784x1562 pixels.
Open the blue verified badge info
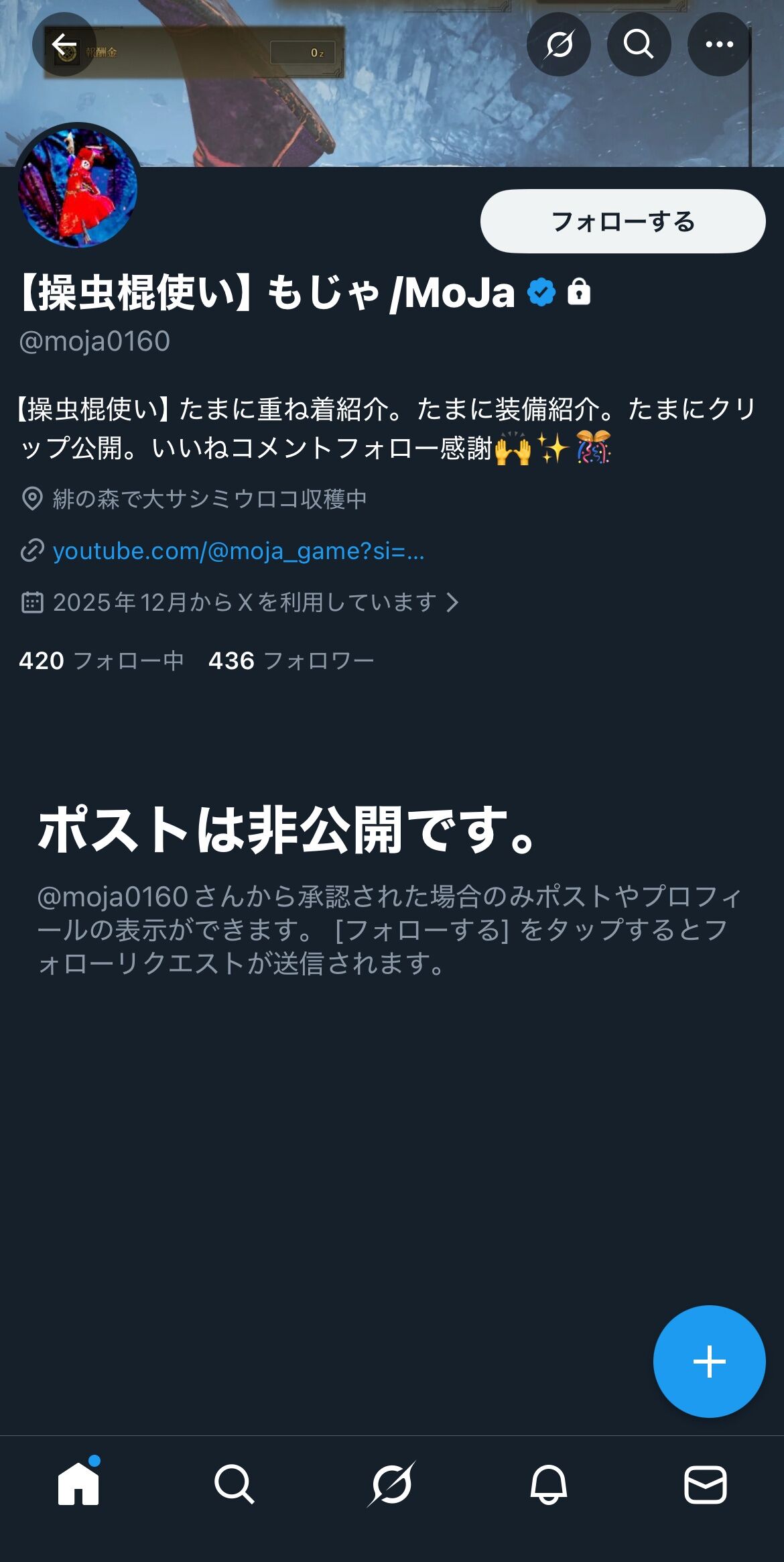541,292
